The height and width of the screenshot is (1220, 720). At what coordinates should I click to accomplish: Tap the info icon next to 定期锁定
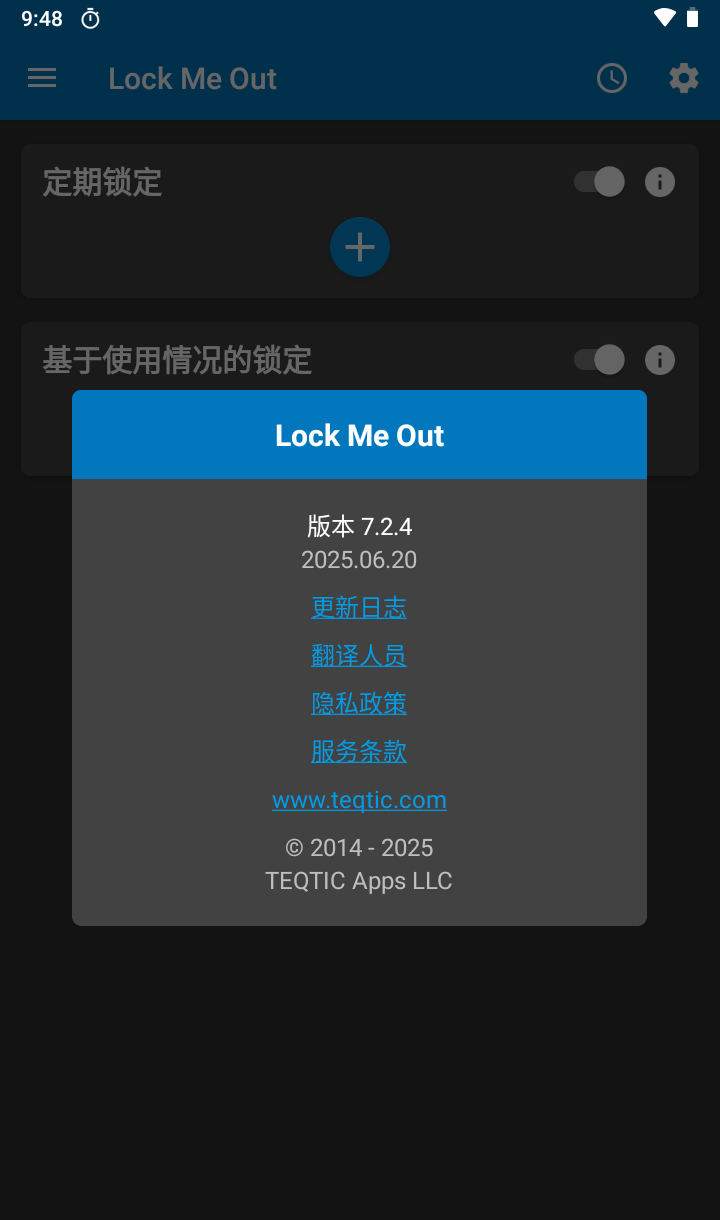click(660, 182)
